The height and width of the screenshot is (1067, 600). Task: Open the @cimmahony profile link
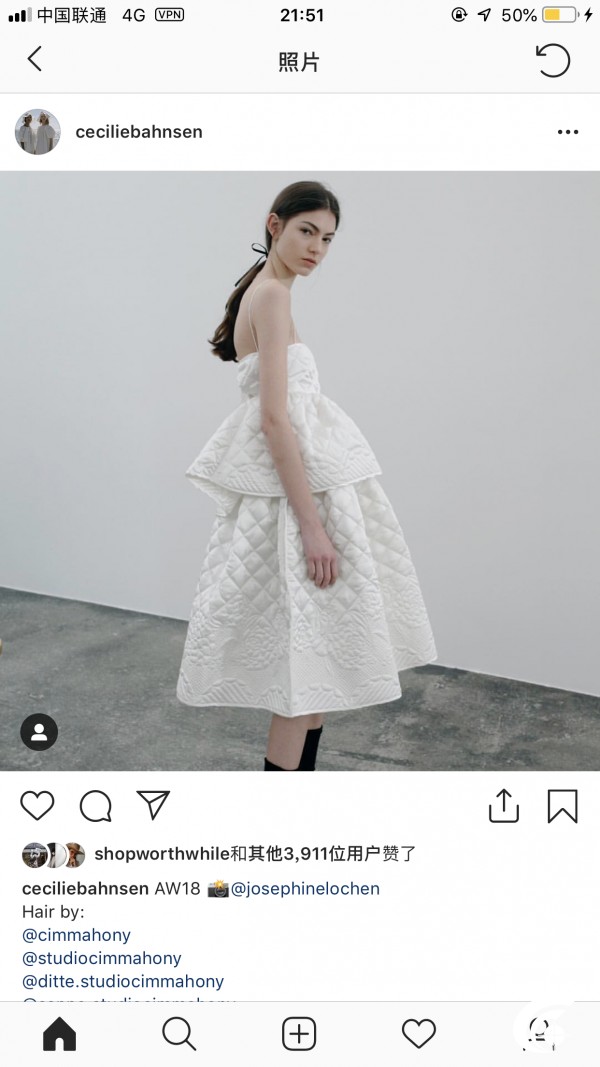click(x=76, y=935)
